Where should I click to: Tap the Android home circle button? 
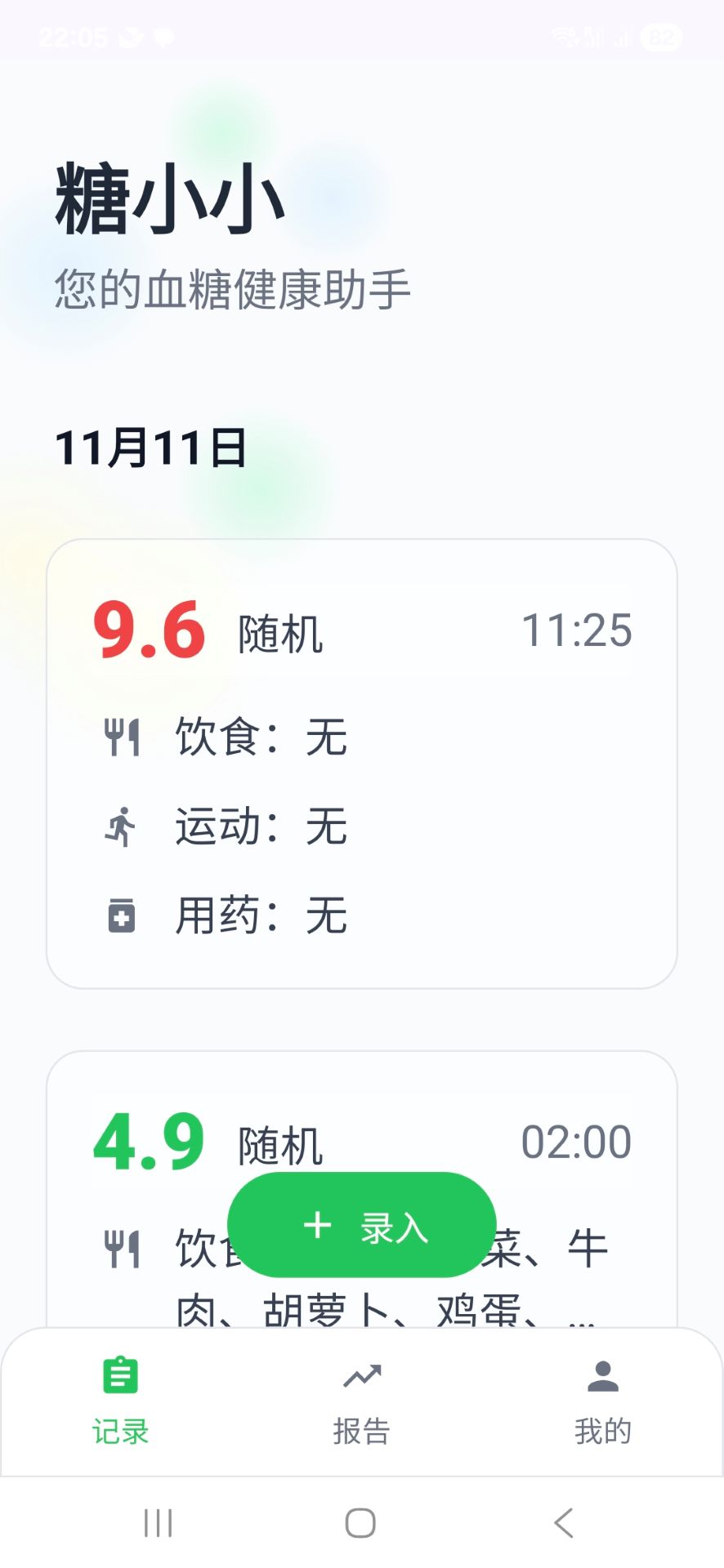(358, 1521)
